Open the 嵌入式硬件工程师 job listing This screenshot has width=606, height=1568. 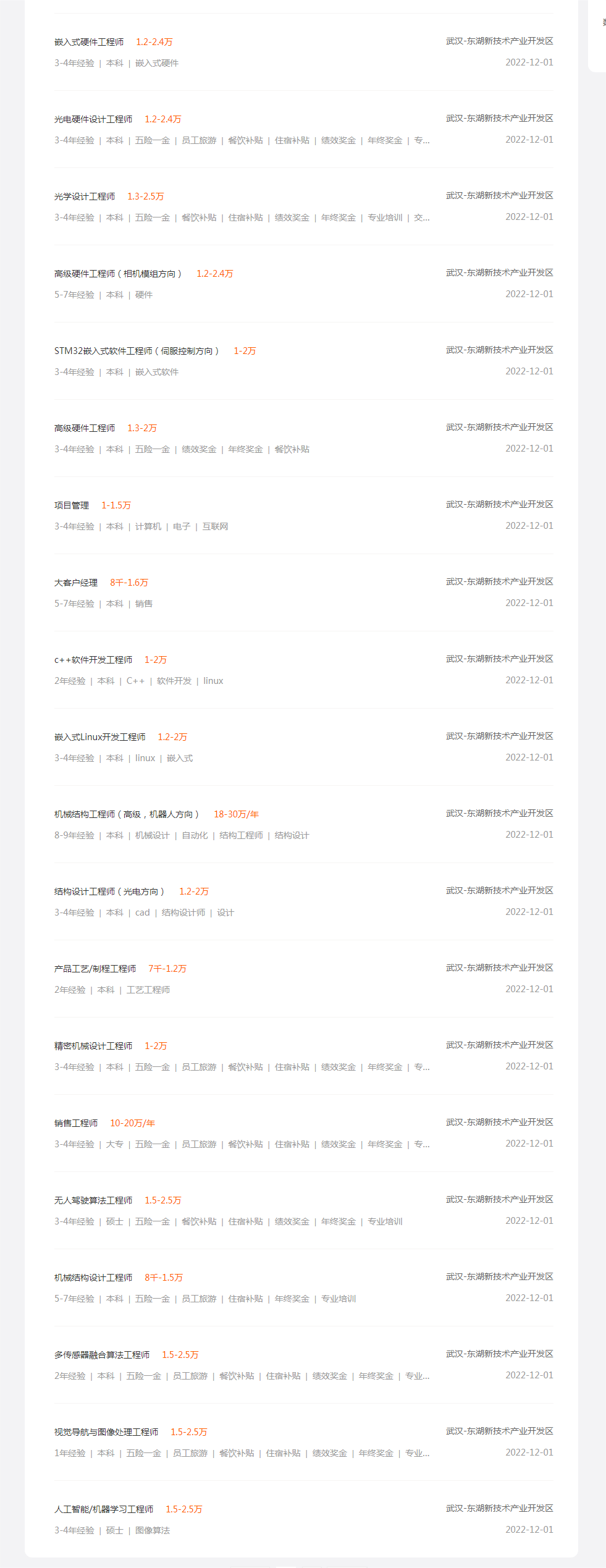tap(89, 42)
